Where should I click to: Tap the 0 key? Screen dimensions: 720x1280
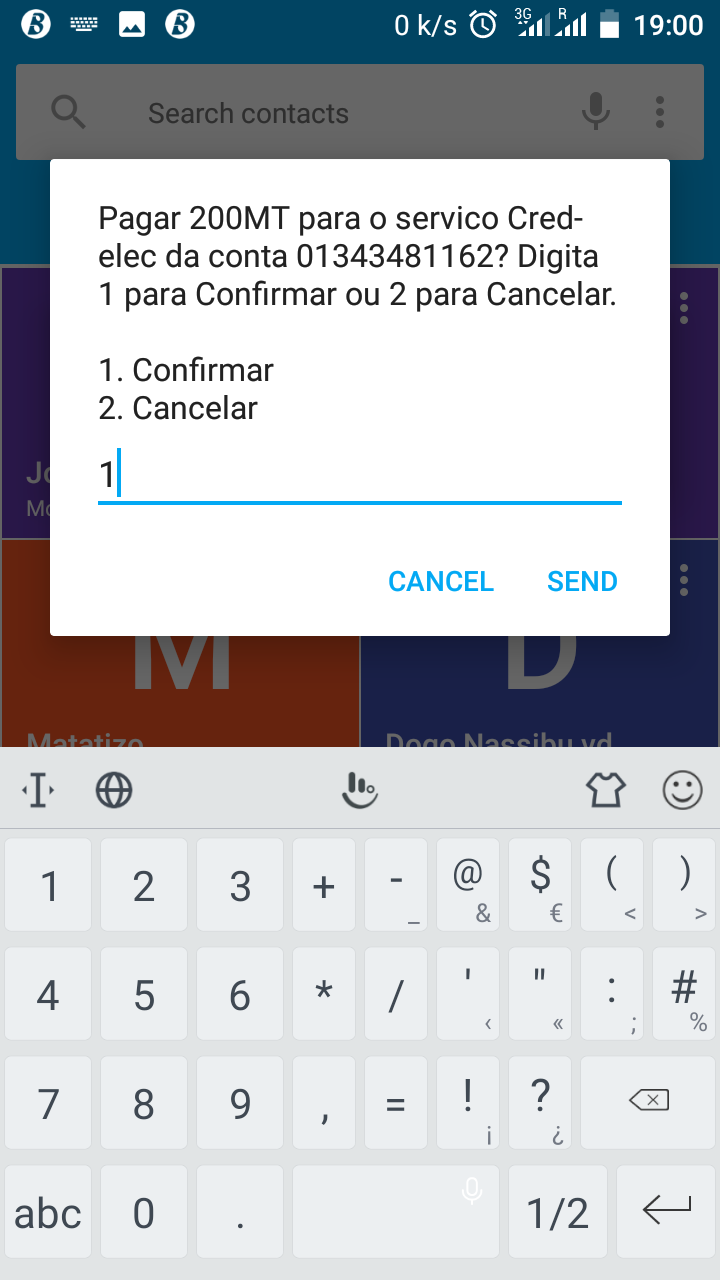(x=144, y=1212)
